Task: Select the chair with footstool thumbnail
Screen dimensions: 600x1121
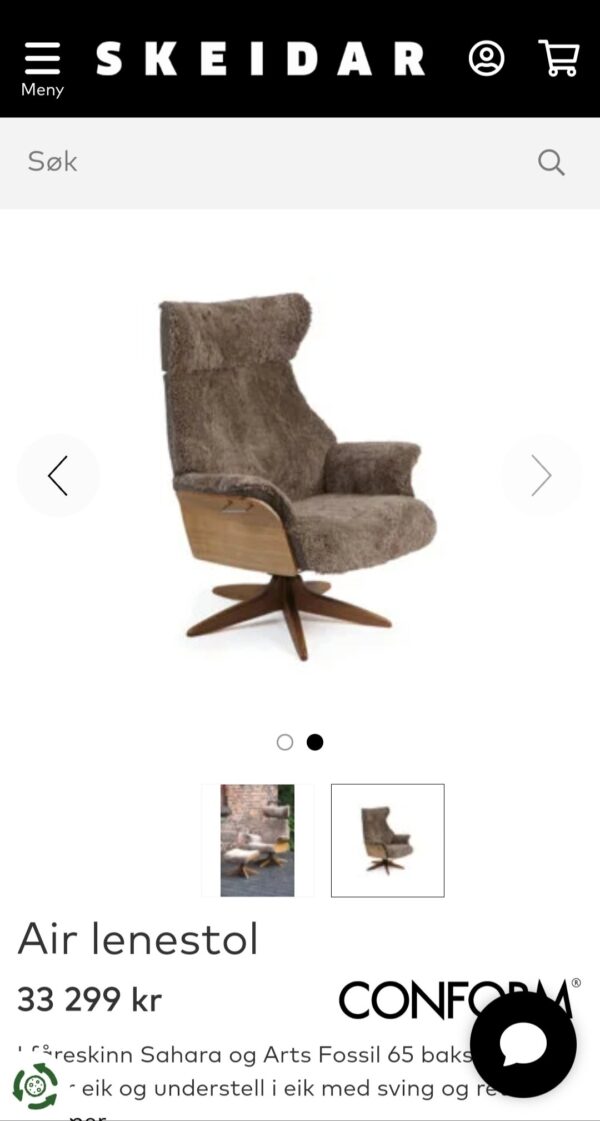Action: 257,840
